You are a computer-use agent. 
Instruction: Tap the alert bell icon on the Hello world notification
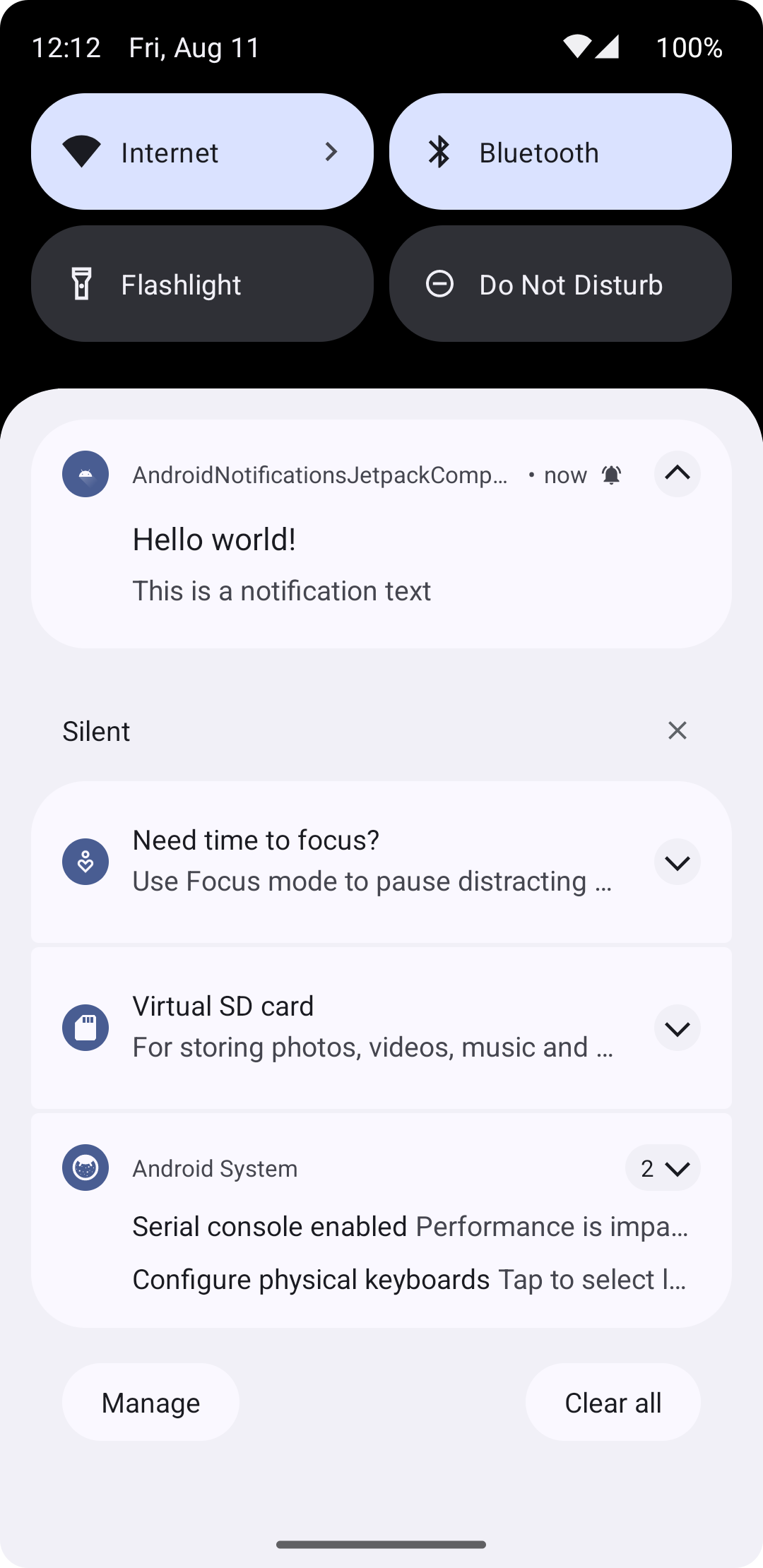[x=610, y=474]
